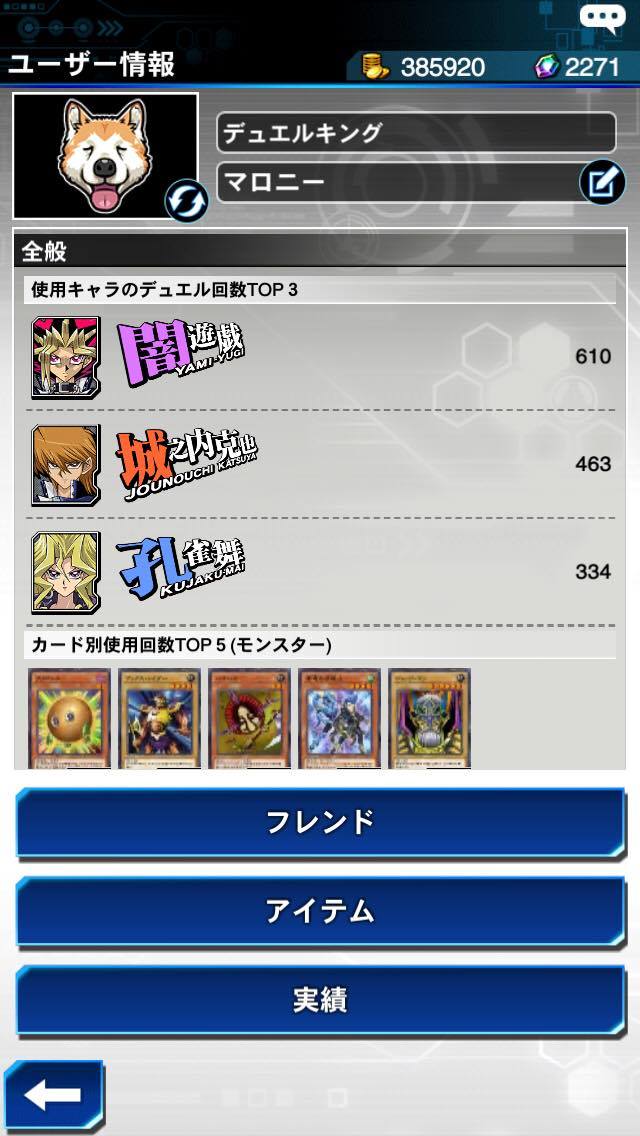The image size is (640, 1136).
Task: Open the フレンド button
Action: coord(320,822)
